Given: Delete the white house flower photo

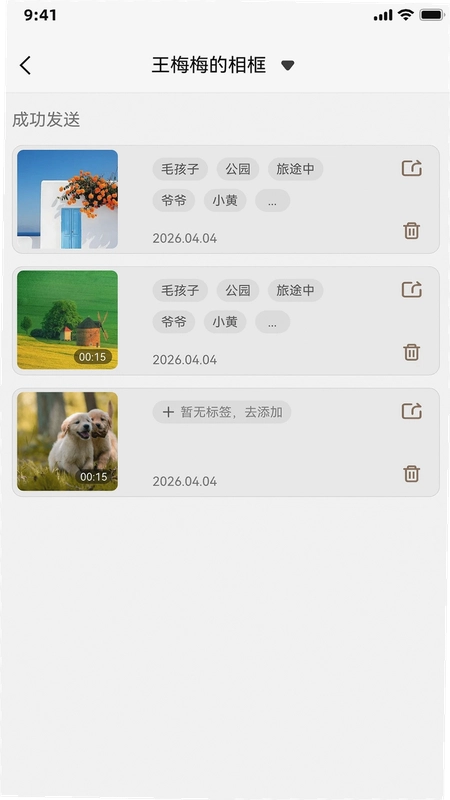Looking at the screenshot, I should point(411,231).
